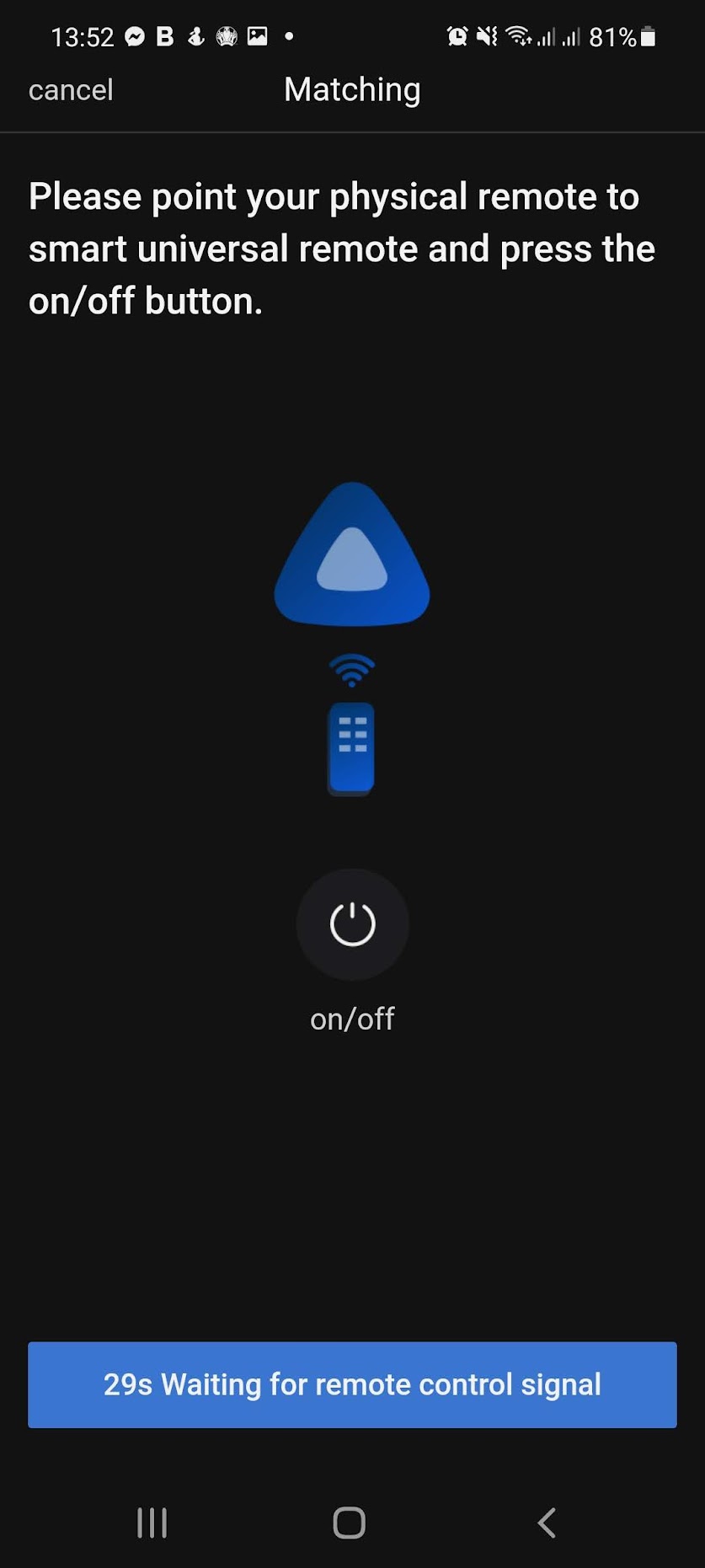Open the recent apps overview

click(x=152, y=1523)
